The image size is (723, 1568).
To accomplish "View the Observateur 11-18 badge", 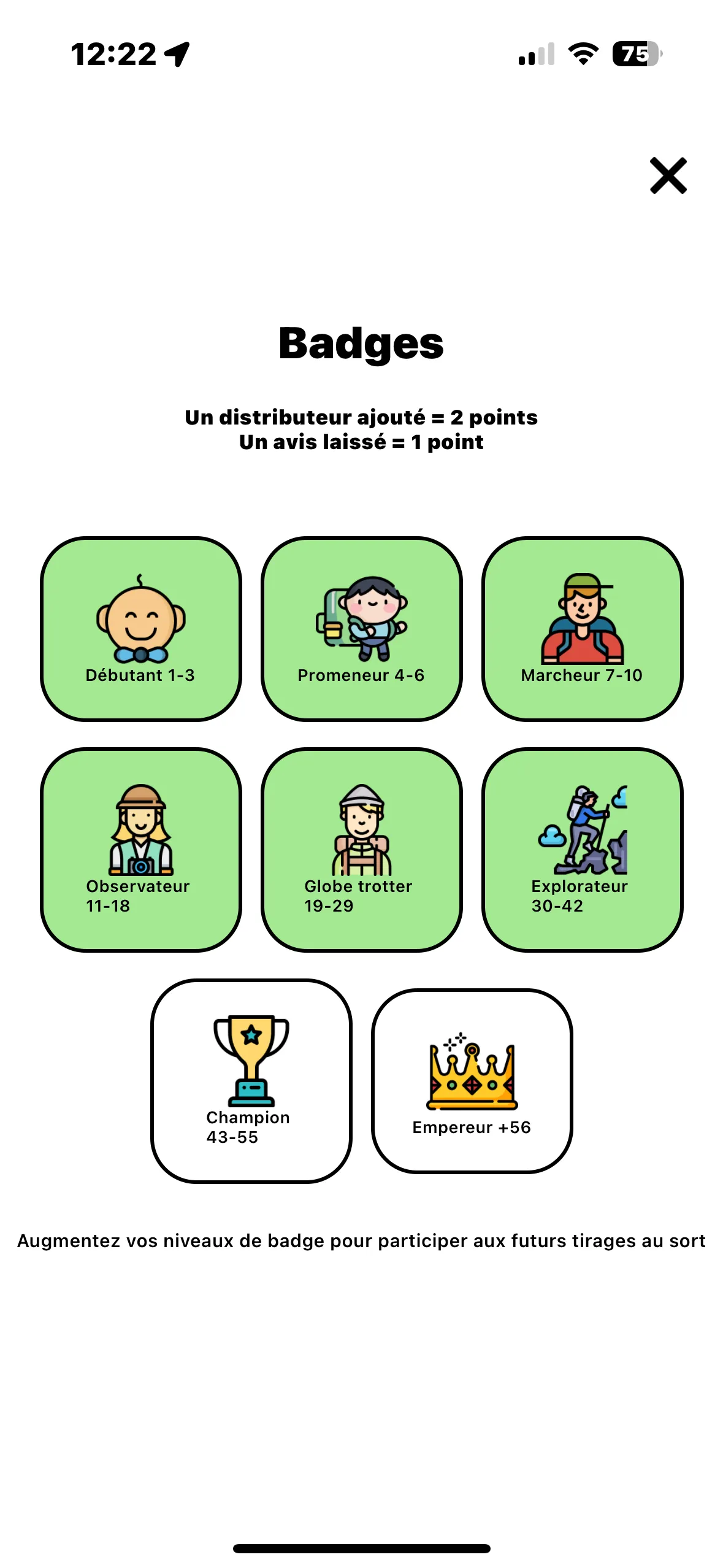I will 141,850.
